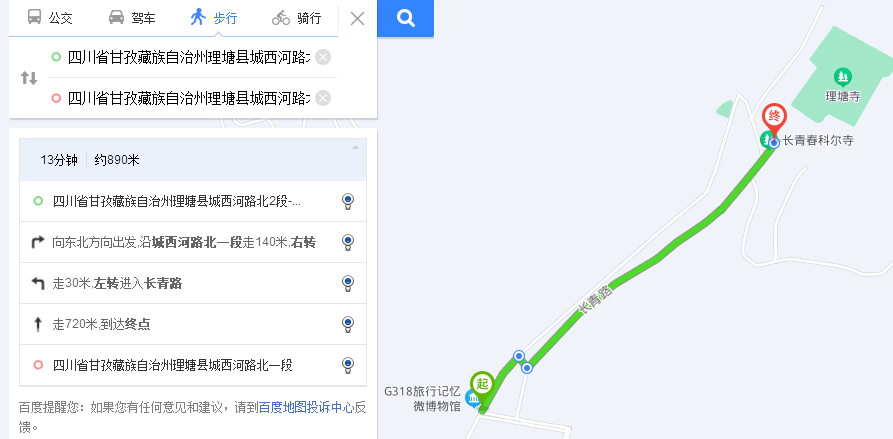Clear the starting point address

323,57
